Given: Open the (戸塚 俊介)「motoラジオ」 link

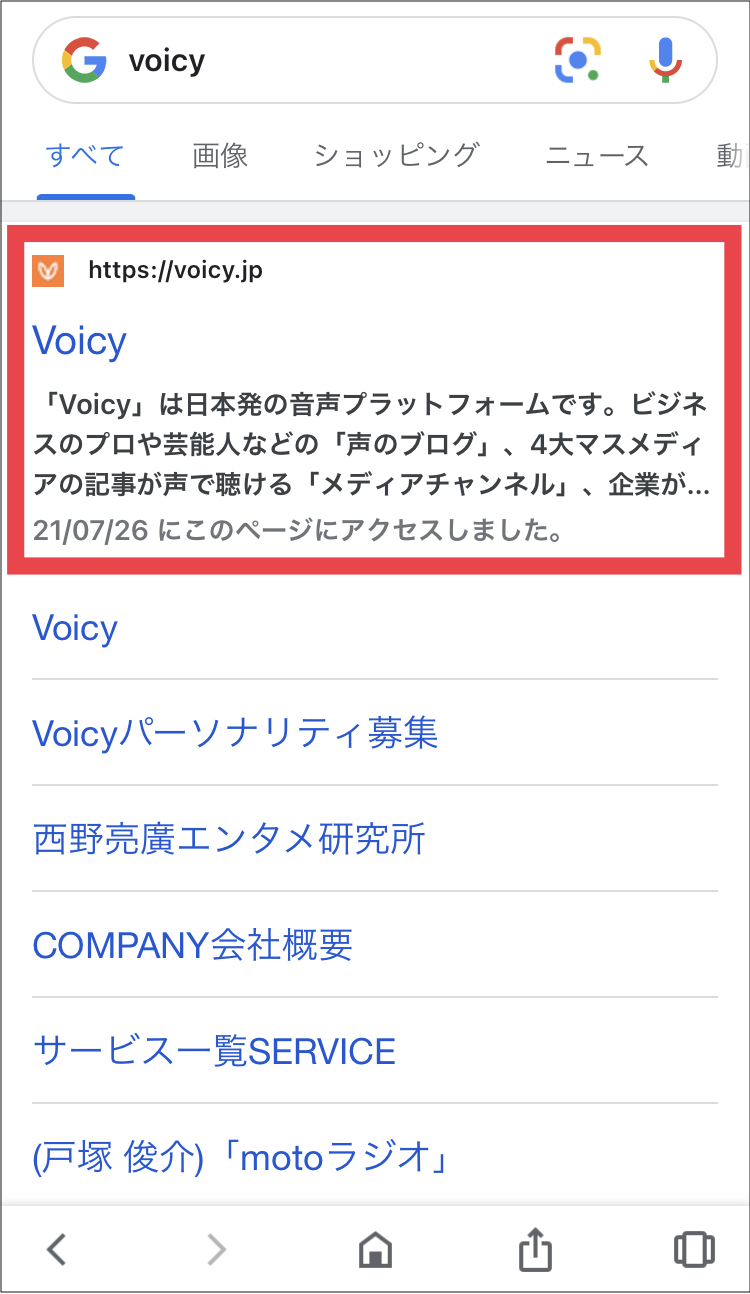Looking at the screenshot, I should [x=240, y=1158].
